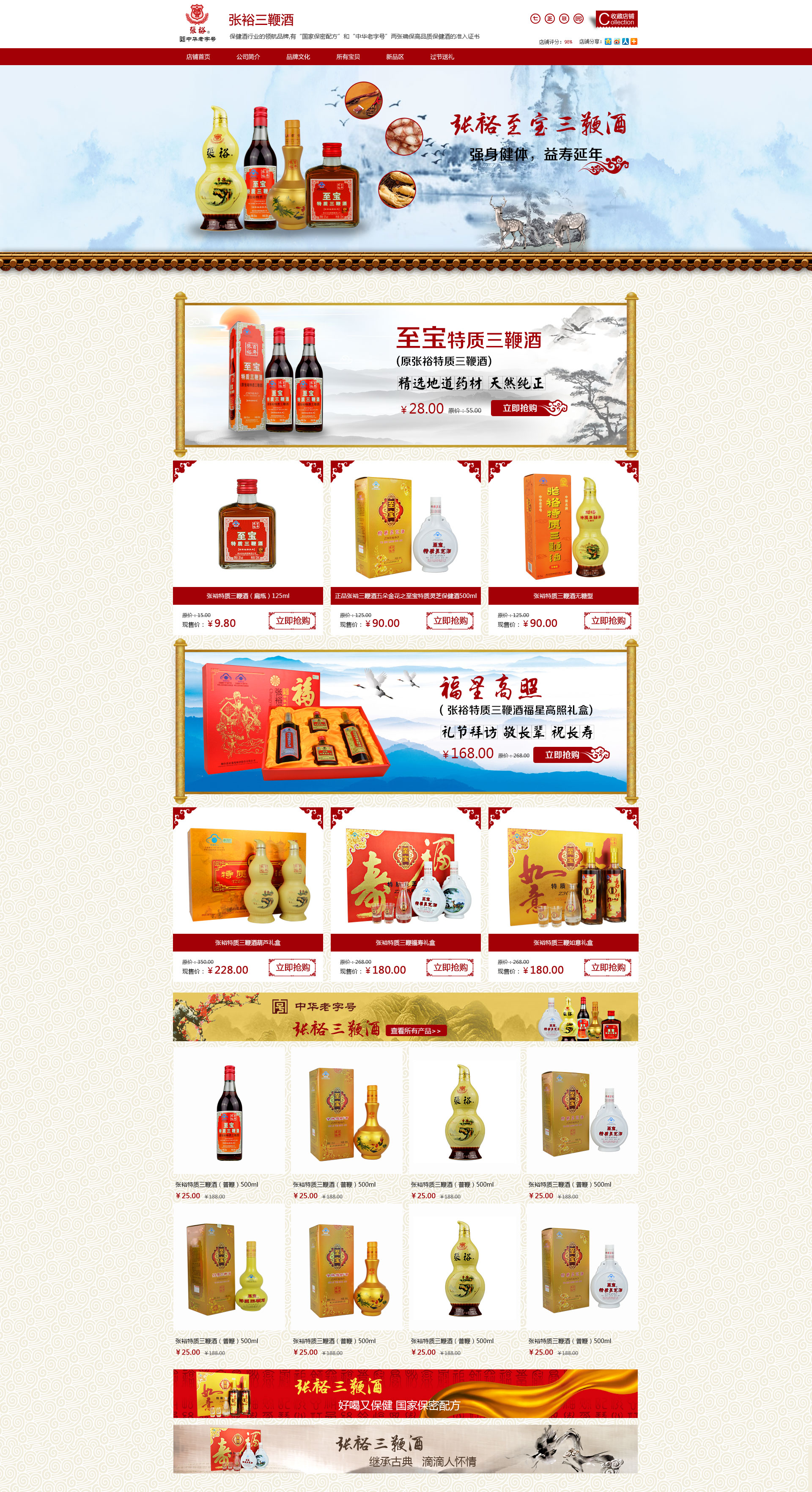This screenshot has width=812, height=1492.
Task: Open the 过节送礼 tab
Action: (x=442, y=57)
